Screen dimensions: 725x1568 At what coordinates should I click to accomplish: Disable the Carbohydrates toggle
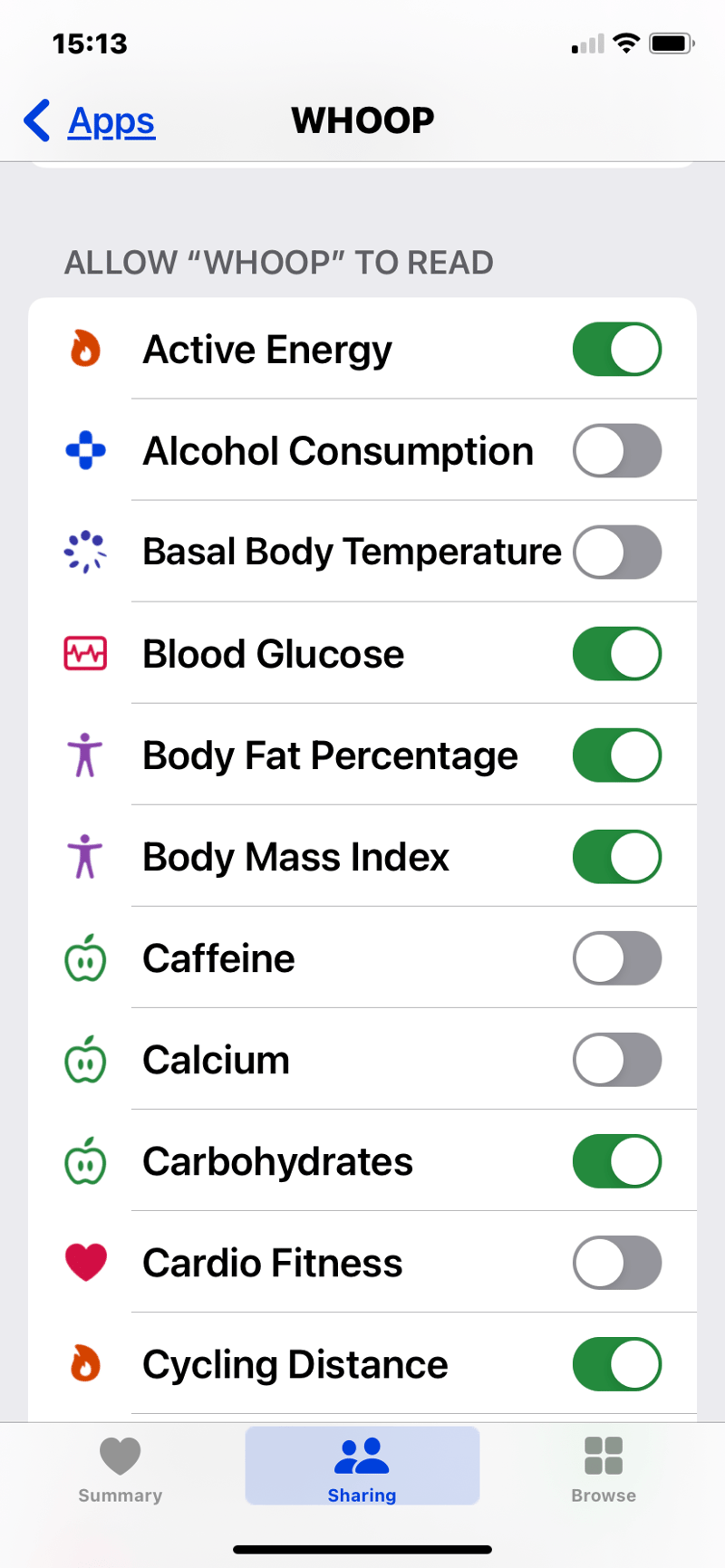[x=616, y=1160]
